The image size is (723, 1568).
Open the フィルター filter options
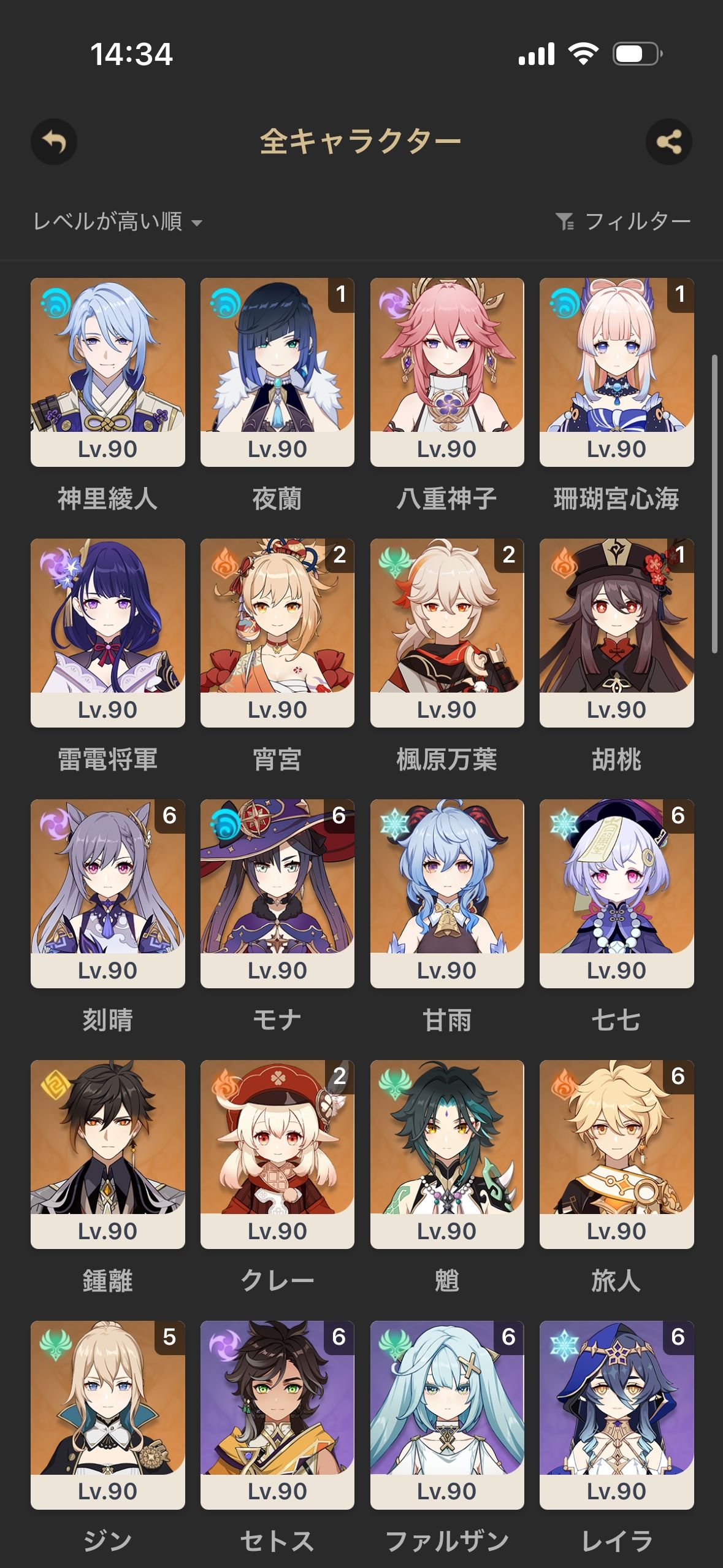pos(624,221)
